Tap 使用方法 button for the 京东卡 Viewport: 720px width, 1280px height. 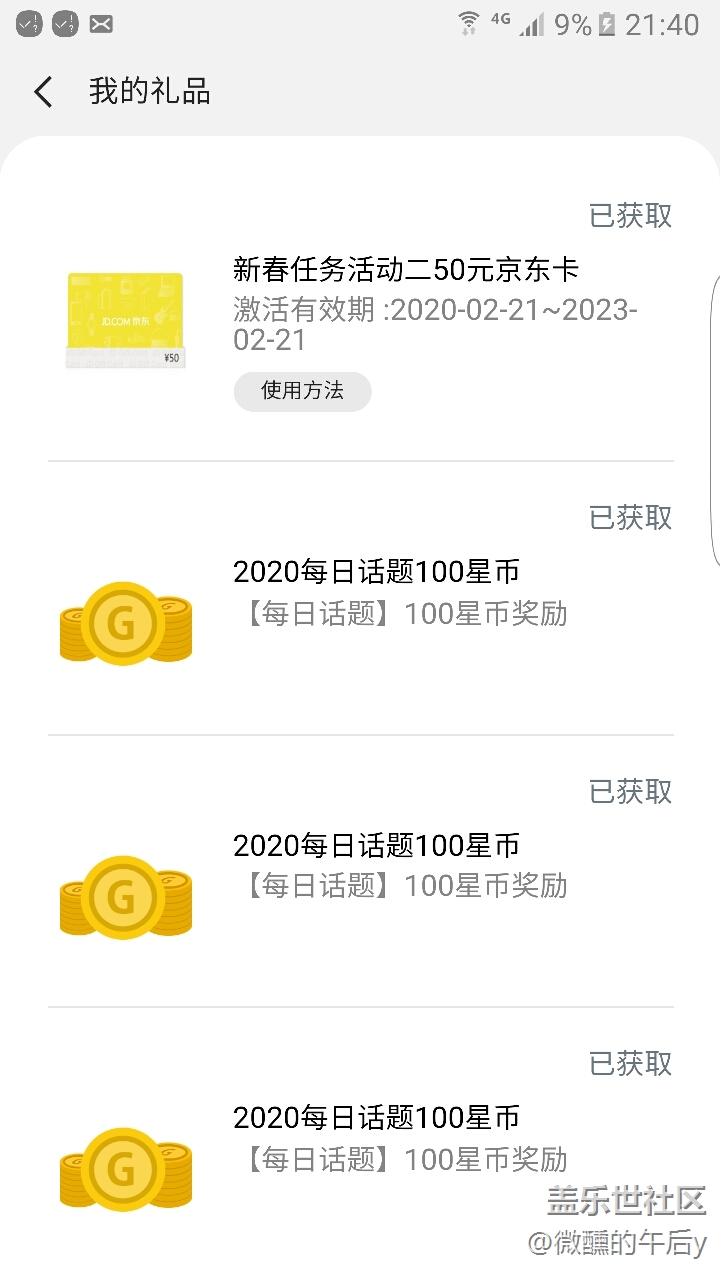pos(302,391)
